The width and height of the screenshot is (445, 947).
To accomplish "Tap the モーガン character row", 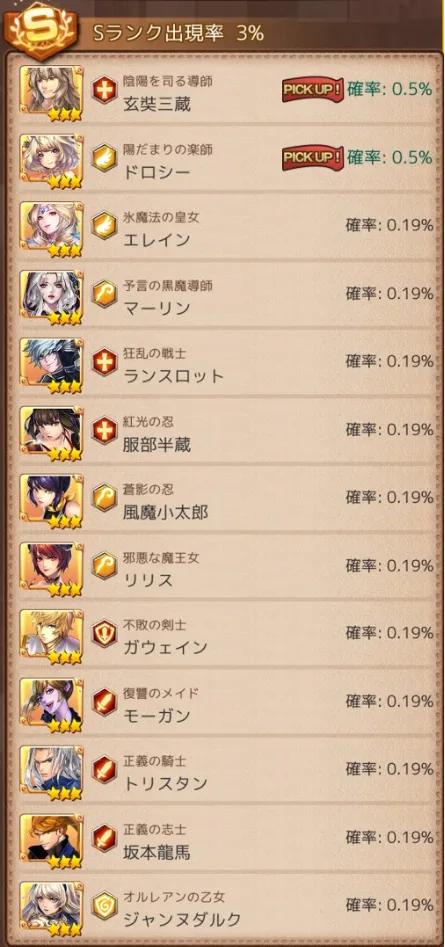I will tap(225, 702).
